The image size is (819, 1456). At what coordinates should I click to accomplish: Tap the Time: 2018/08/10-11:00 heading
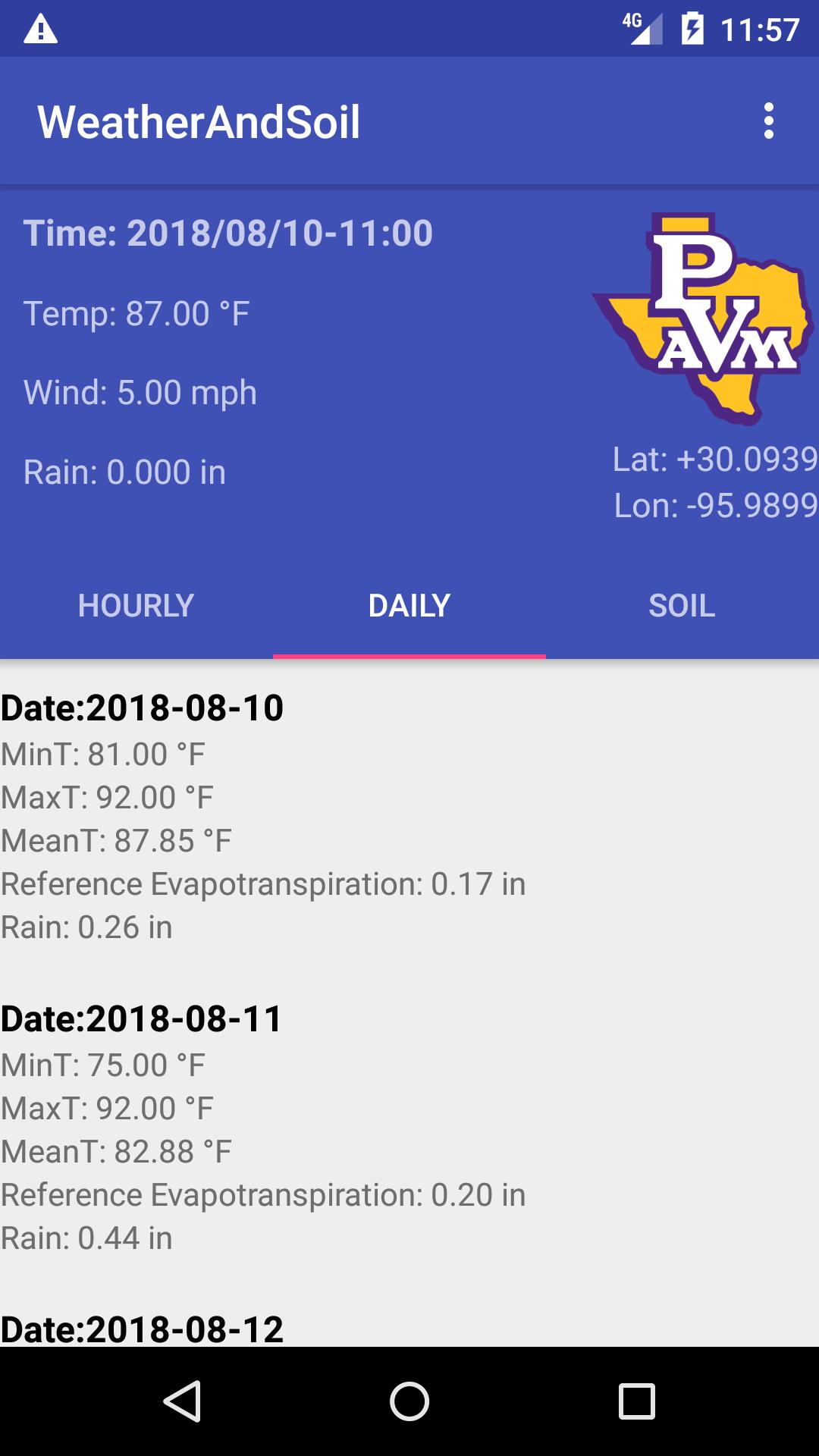227,234
